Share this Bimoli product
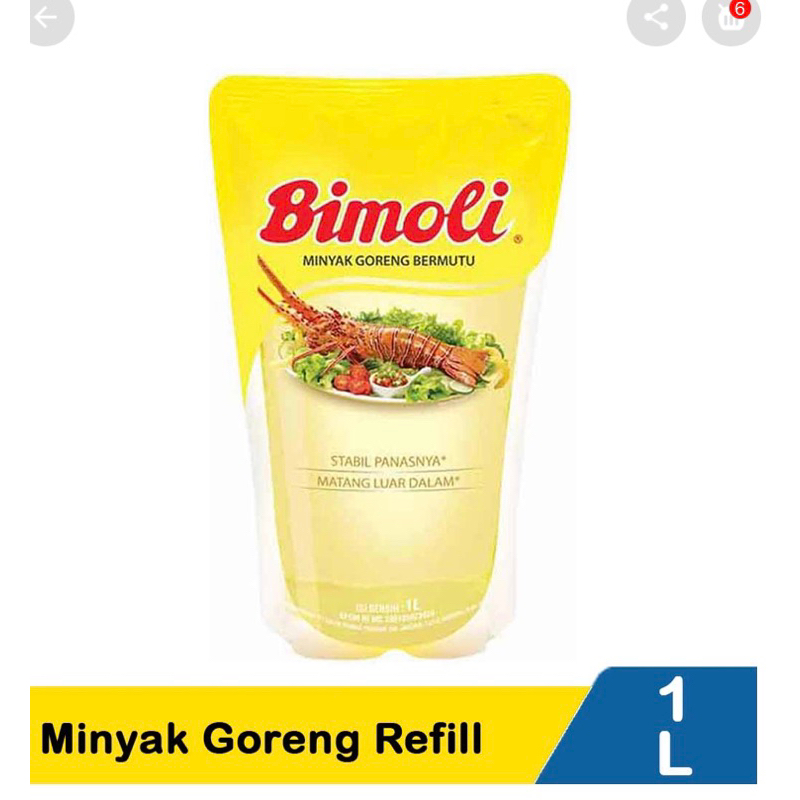This screenshot has width=800, height=800. tap(655, 18)
